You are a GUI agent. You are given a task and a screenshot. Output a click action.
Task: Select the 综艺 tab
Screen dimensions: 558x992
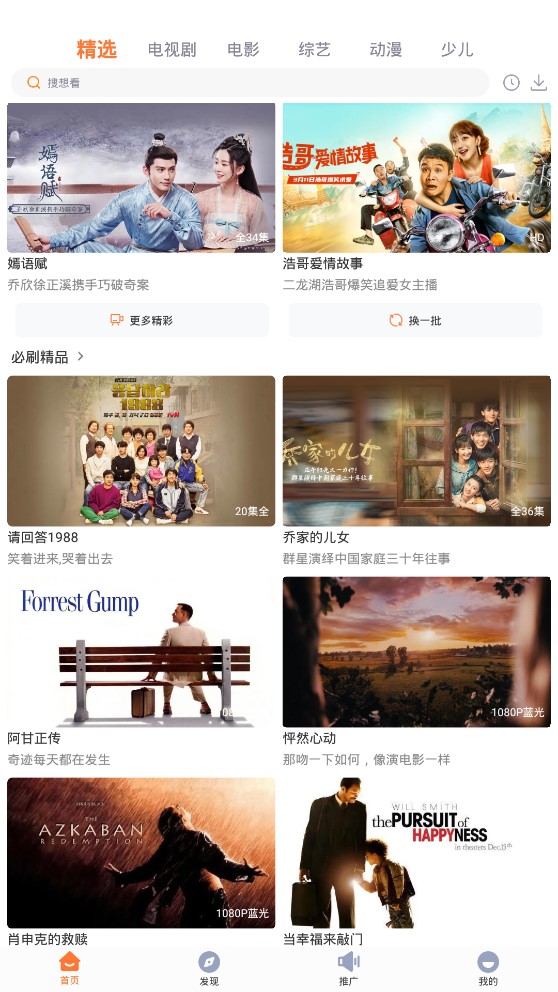click(314, 49)
